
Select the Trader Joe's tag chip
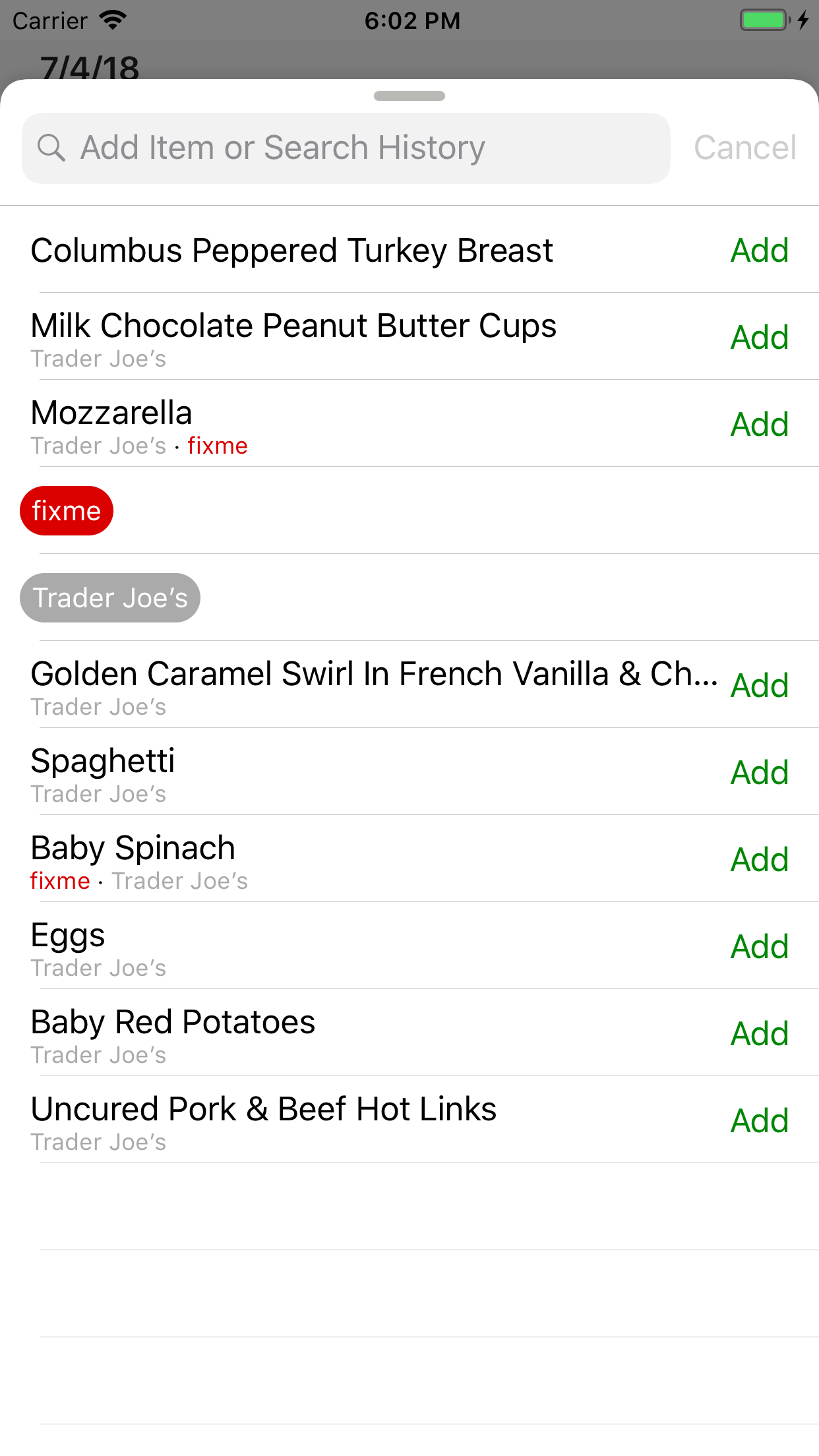[x=110, y=598]
